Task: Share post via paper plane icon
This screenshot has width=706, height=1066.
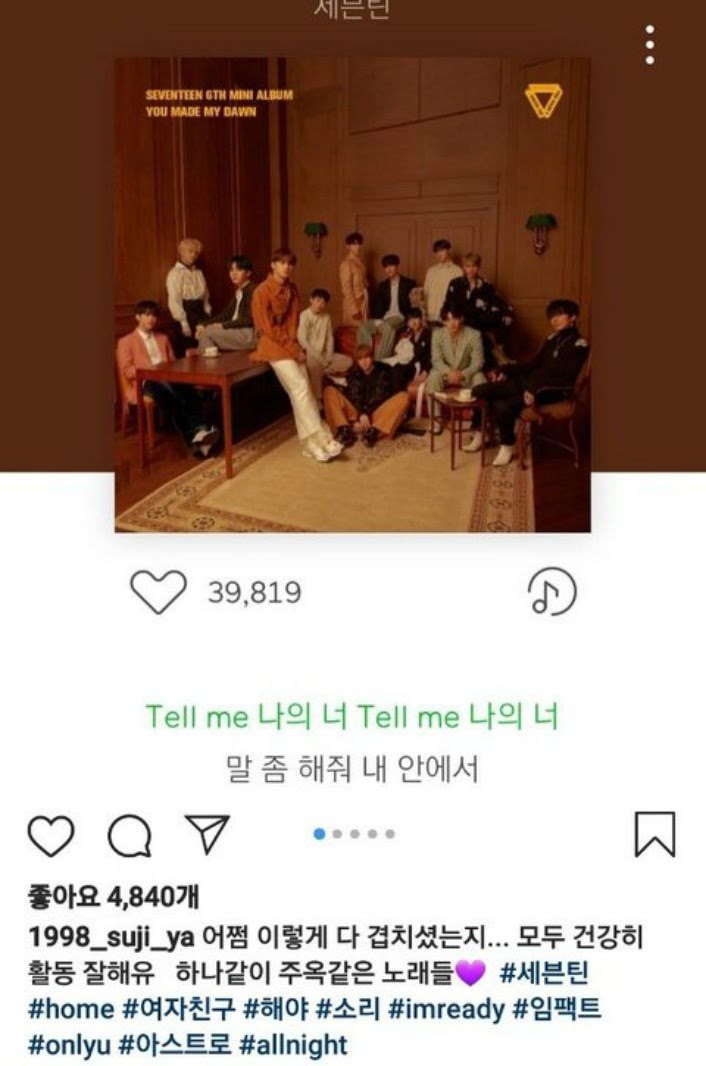Action: click(x=208, y=835)
